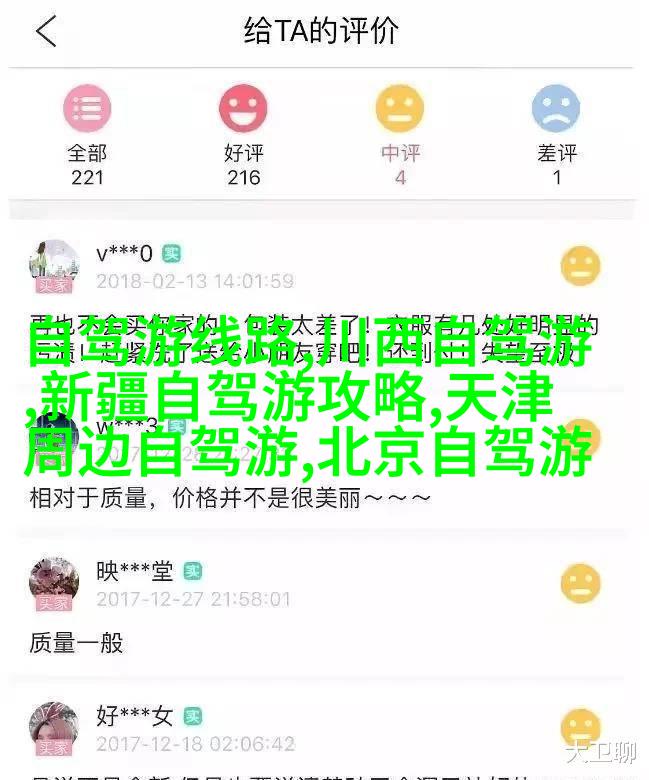The height and width of the screenshot is (780, 649).
Task: Open reviewer 好***女's profile avatar
Action: point(54,728)
